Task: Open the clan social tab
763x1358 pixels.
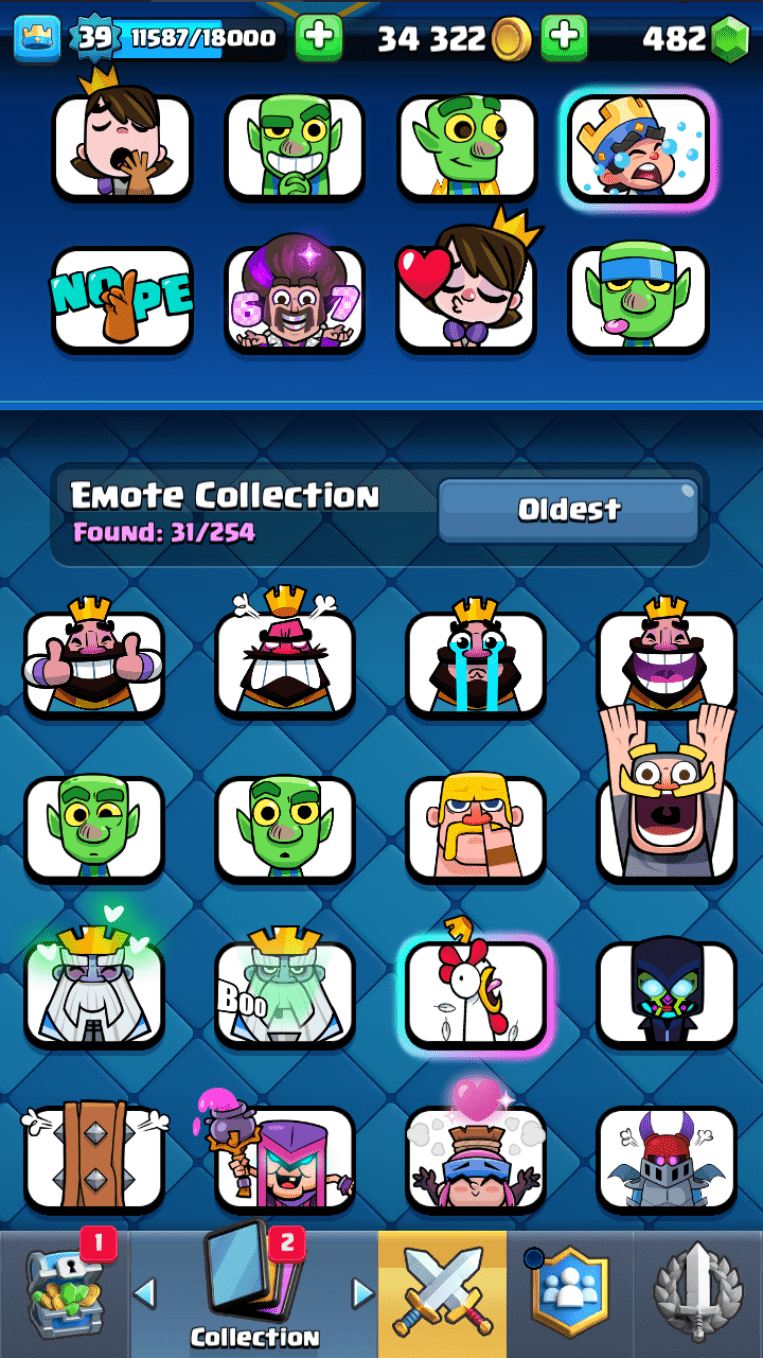Action: [x=570, y=1294]
